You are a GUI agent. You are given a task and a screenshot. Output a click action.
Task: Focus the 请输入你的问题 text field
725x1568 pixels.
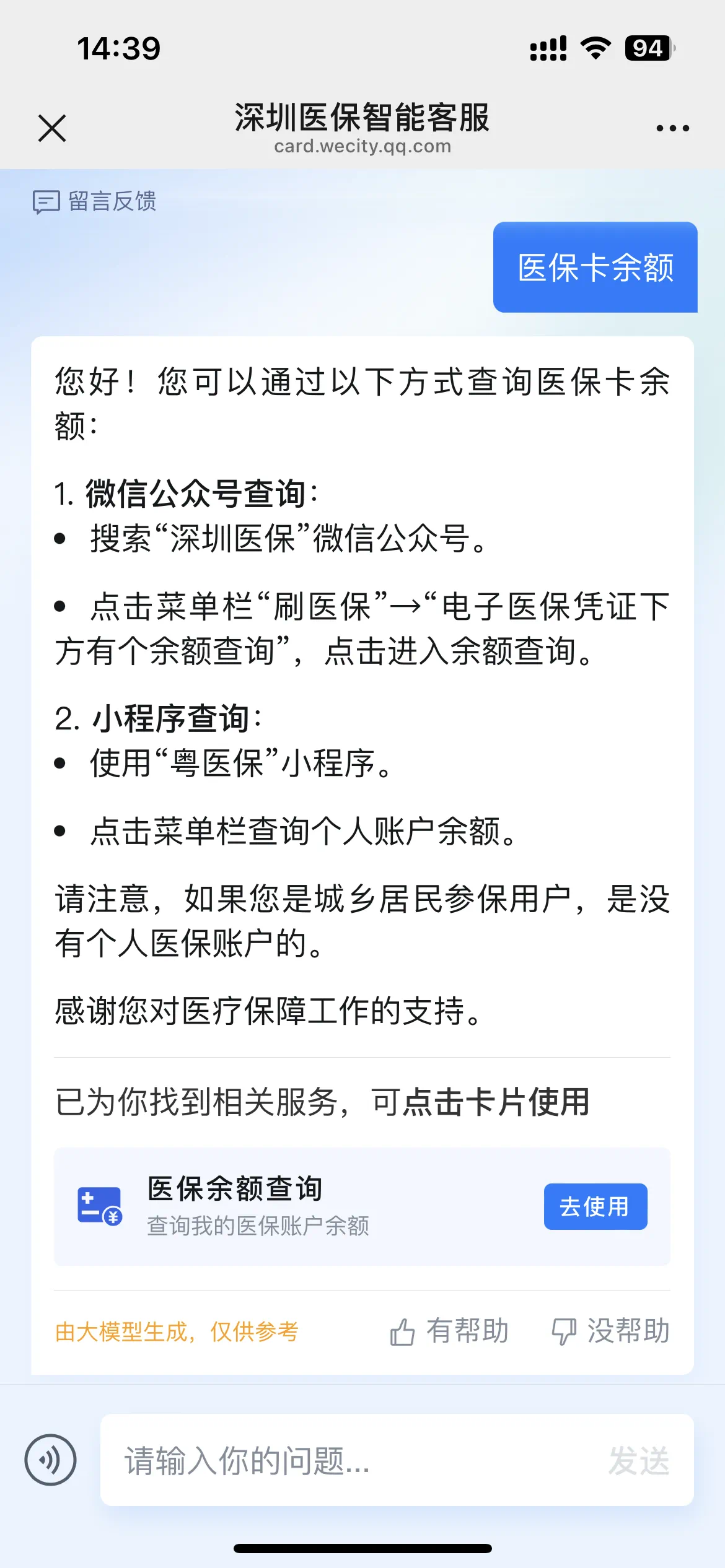click(347, 1460)
